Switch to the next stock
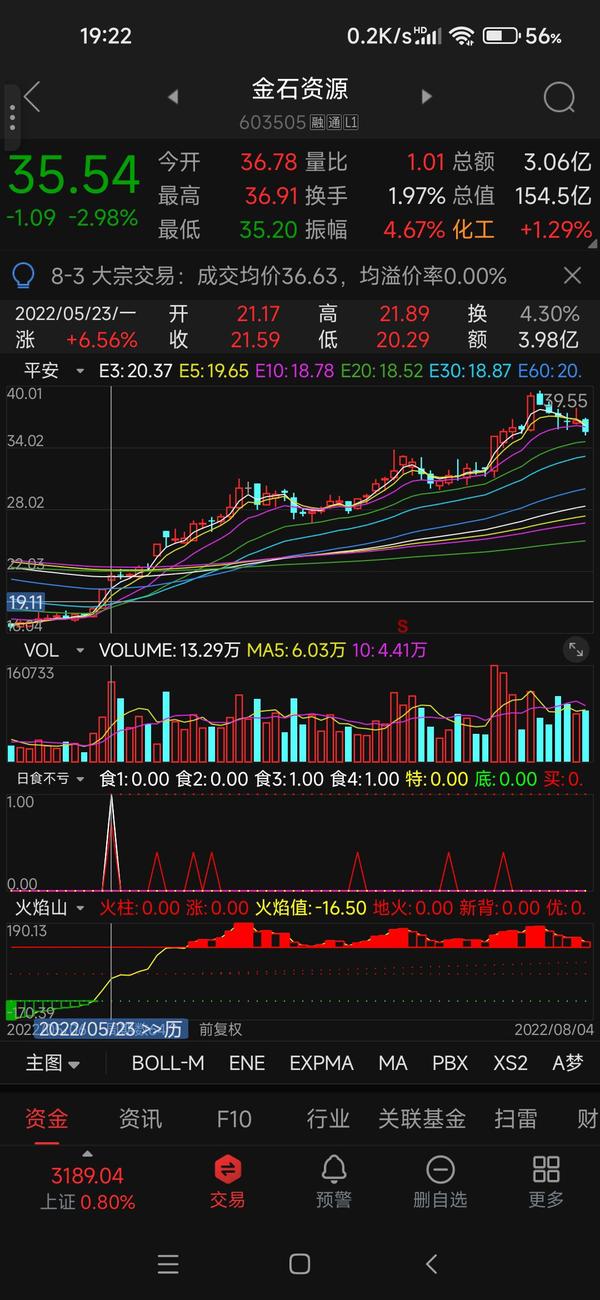600x1300 pixels. (427, 97)
